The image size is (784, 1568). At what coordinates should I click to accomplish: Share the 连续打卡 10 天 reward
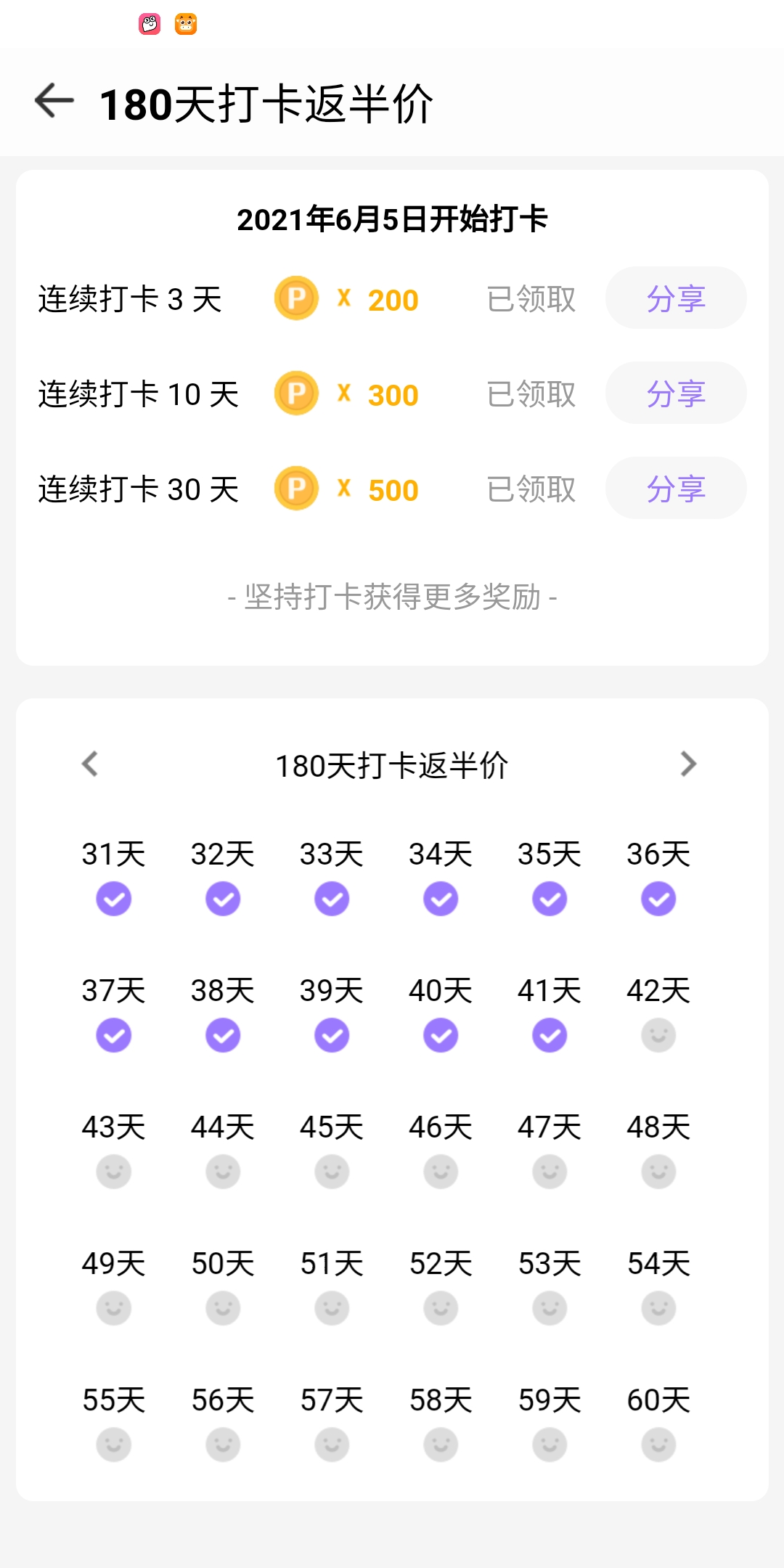click(x=675, y=393)
